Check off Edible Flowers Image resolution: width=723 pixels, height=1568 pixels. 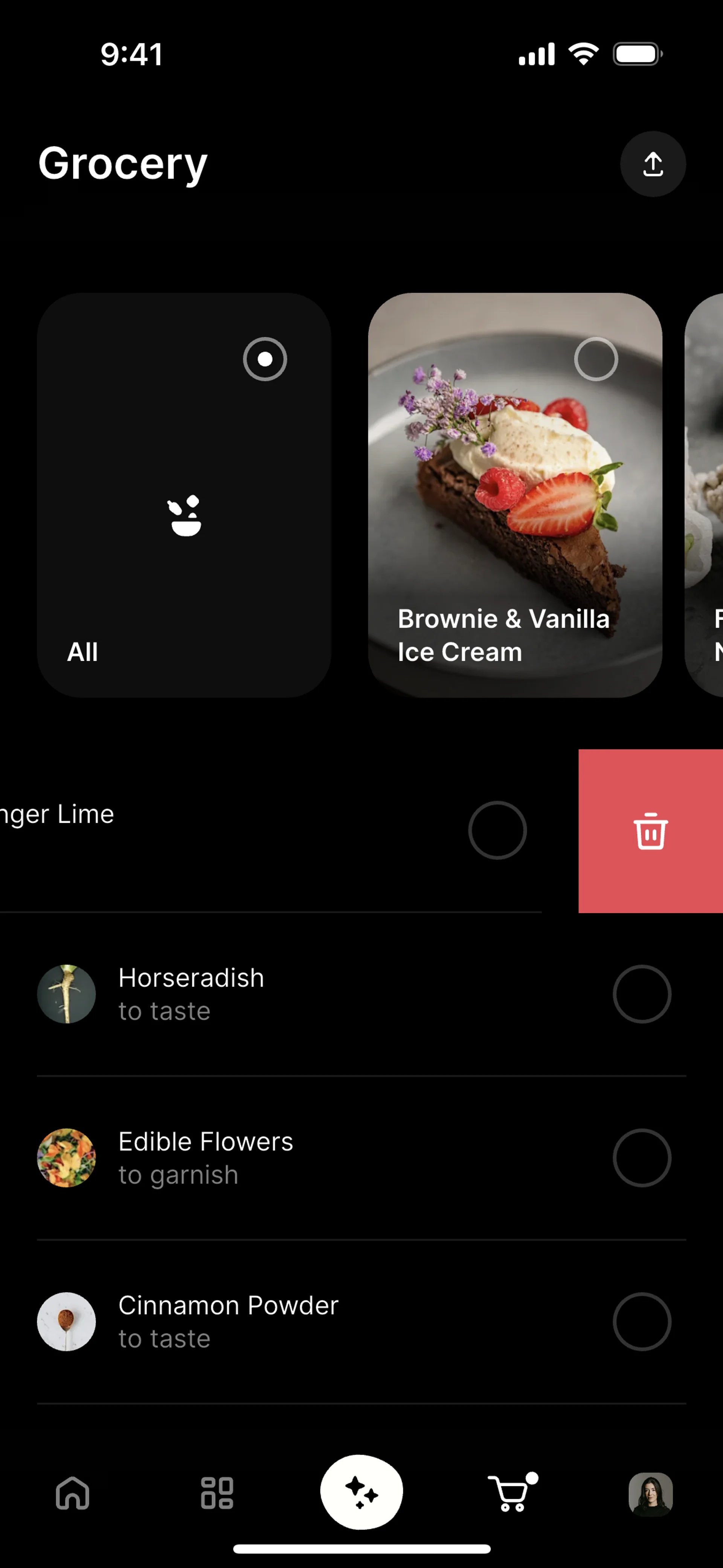point(641,1157)
